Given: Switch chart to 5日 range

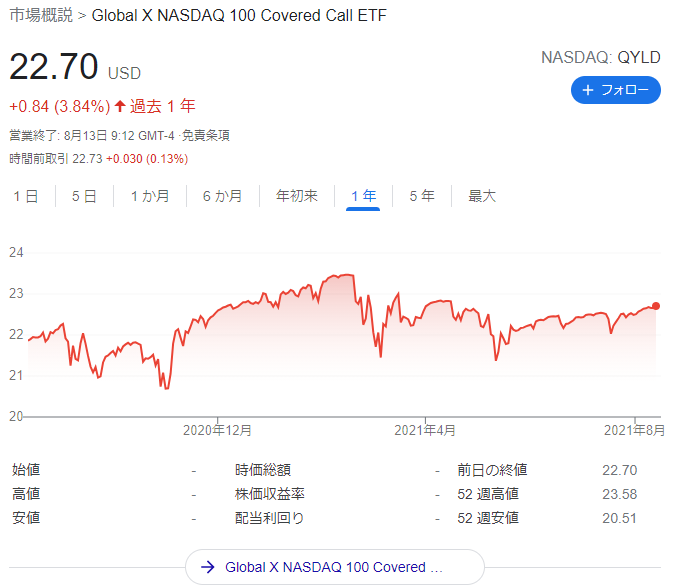Looking at the screenshot, I should [x=84, y=196].
